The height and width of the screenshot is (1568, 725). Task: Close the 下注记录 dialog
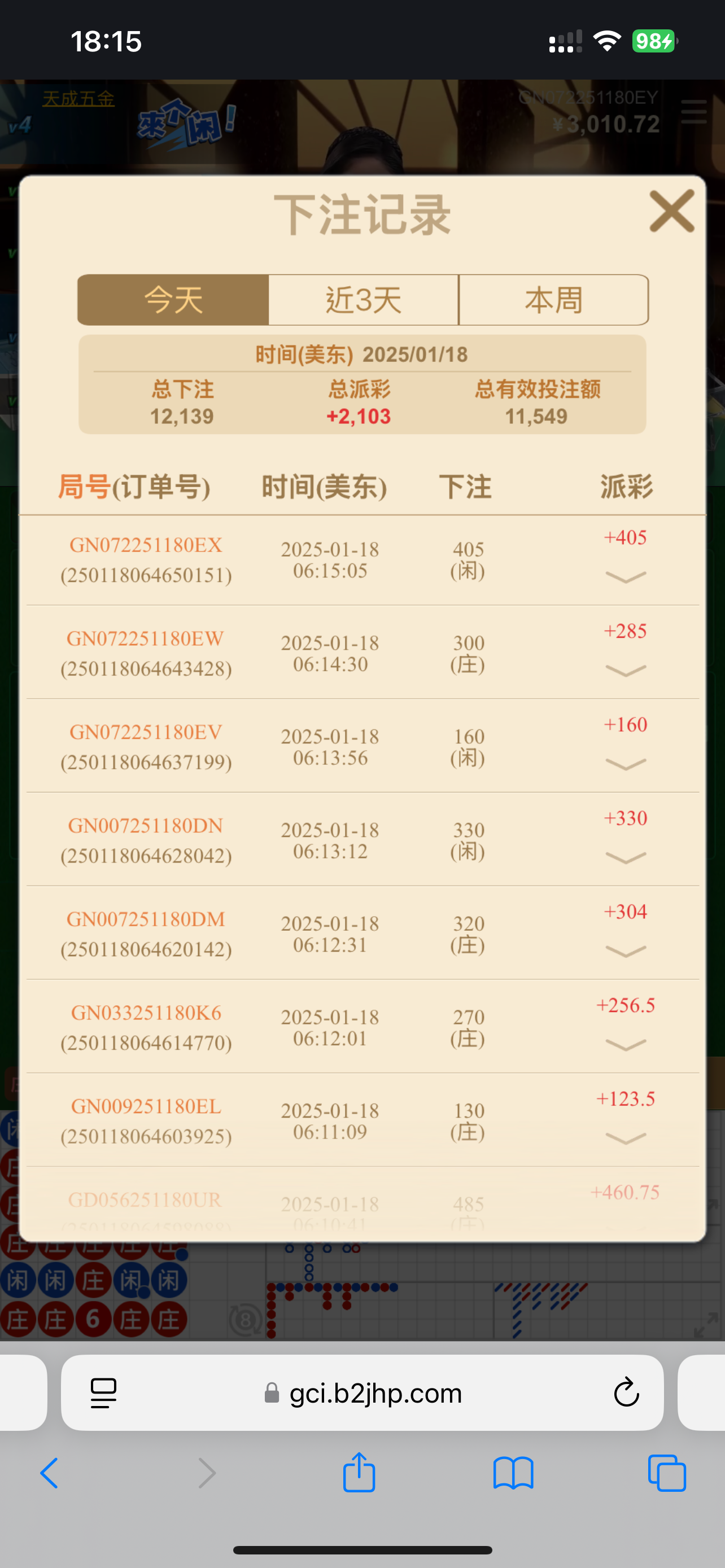click(671, 211)
